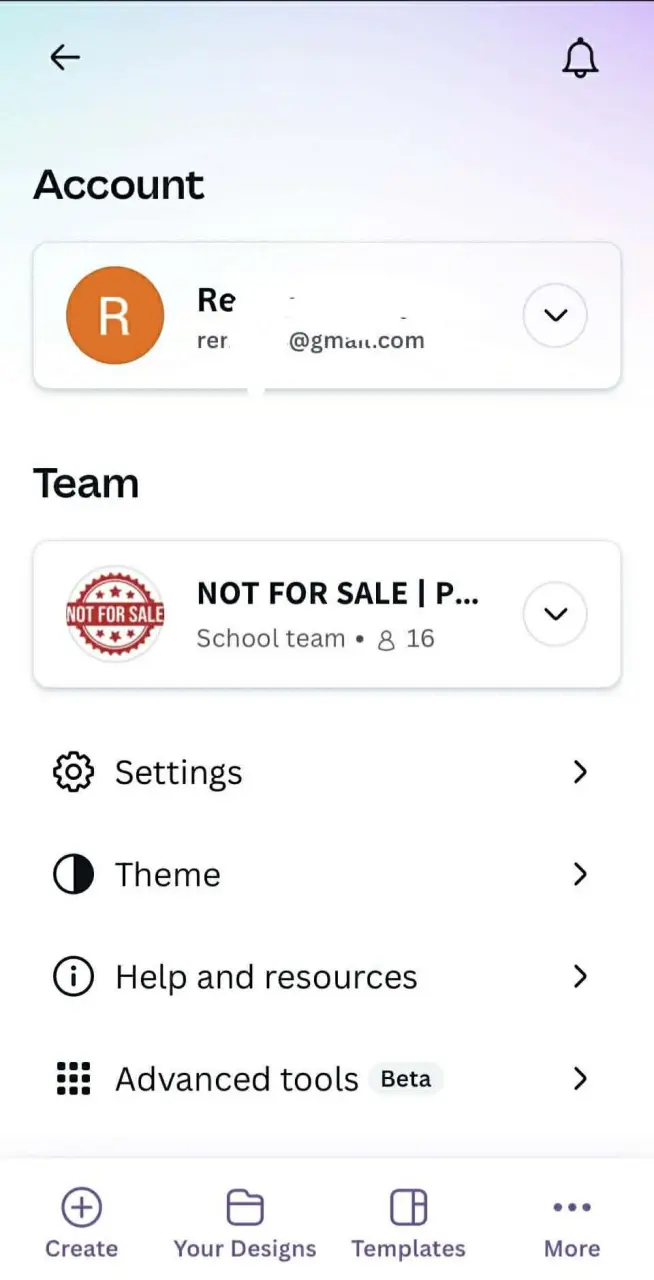Viewport: 654px width, 1280px height.
Task: Switch to the Templates tab
Action: pos(408,1222)
